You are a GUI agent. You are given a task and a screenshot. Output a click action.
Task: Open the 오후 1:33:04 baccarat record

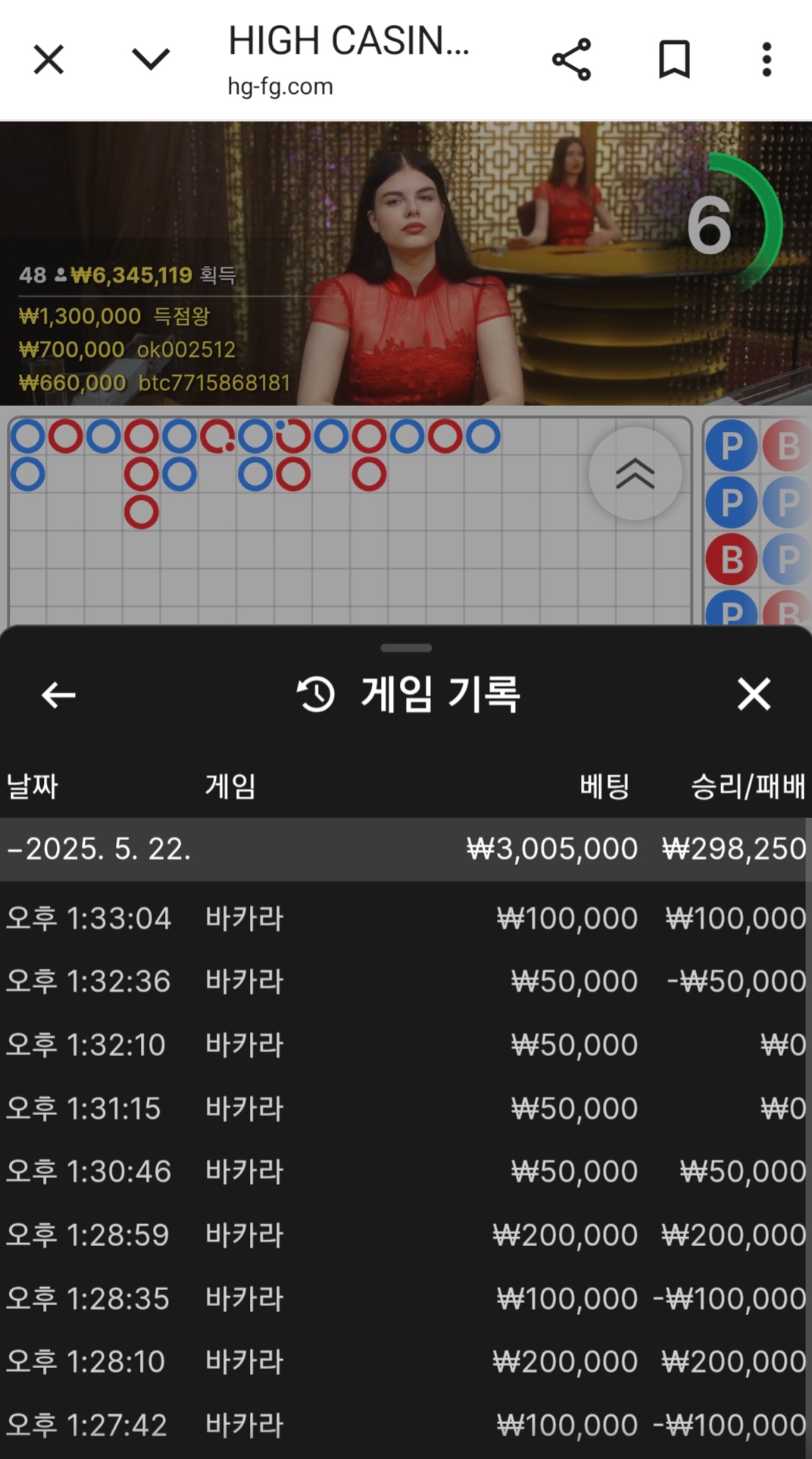click(x=406, y=919)
